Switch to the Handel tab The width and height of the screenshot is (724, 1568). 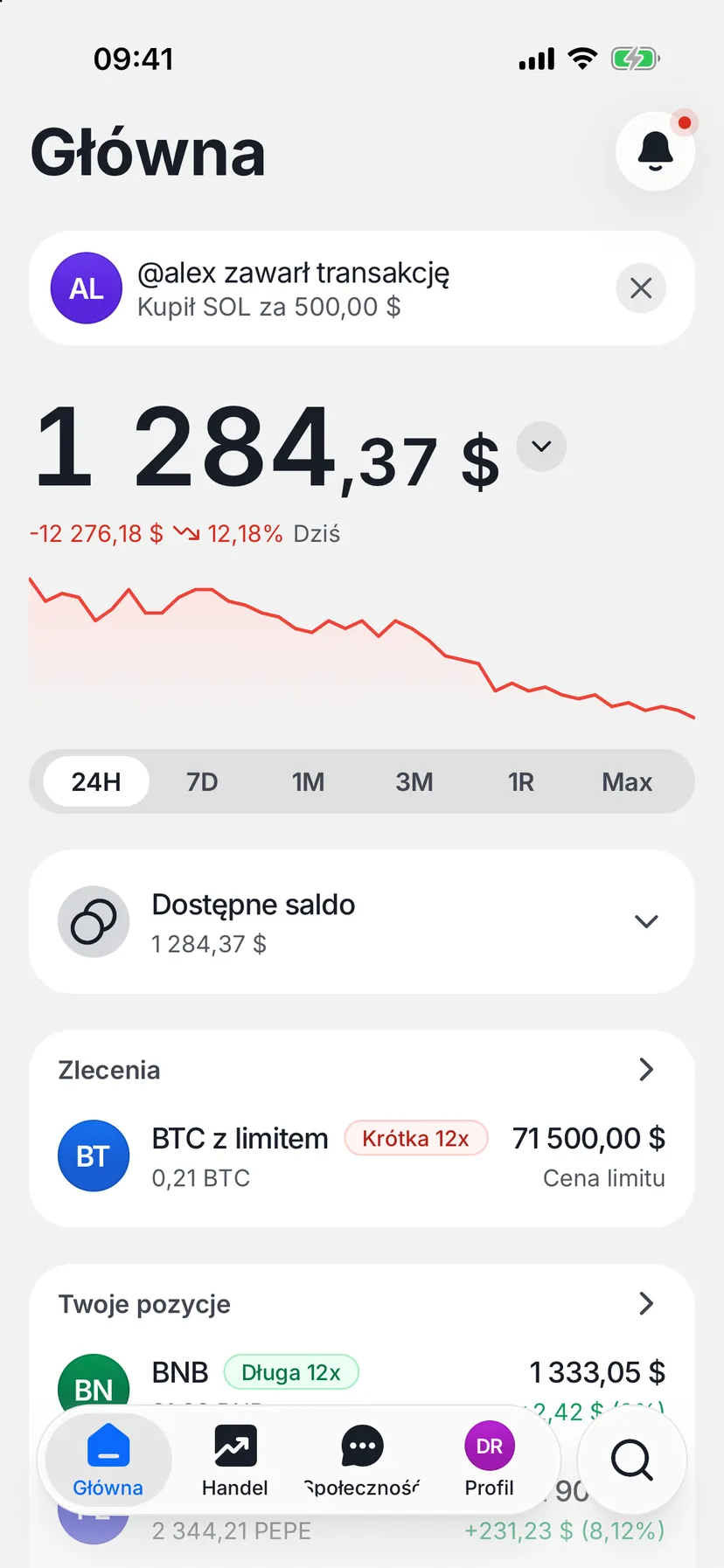pyautogui.click(x=235, y=1460)
